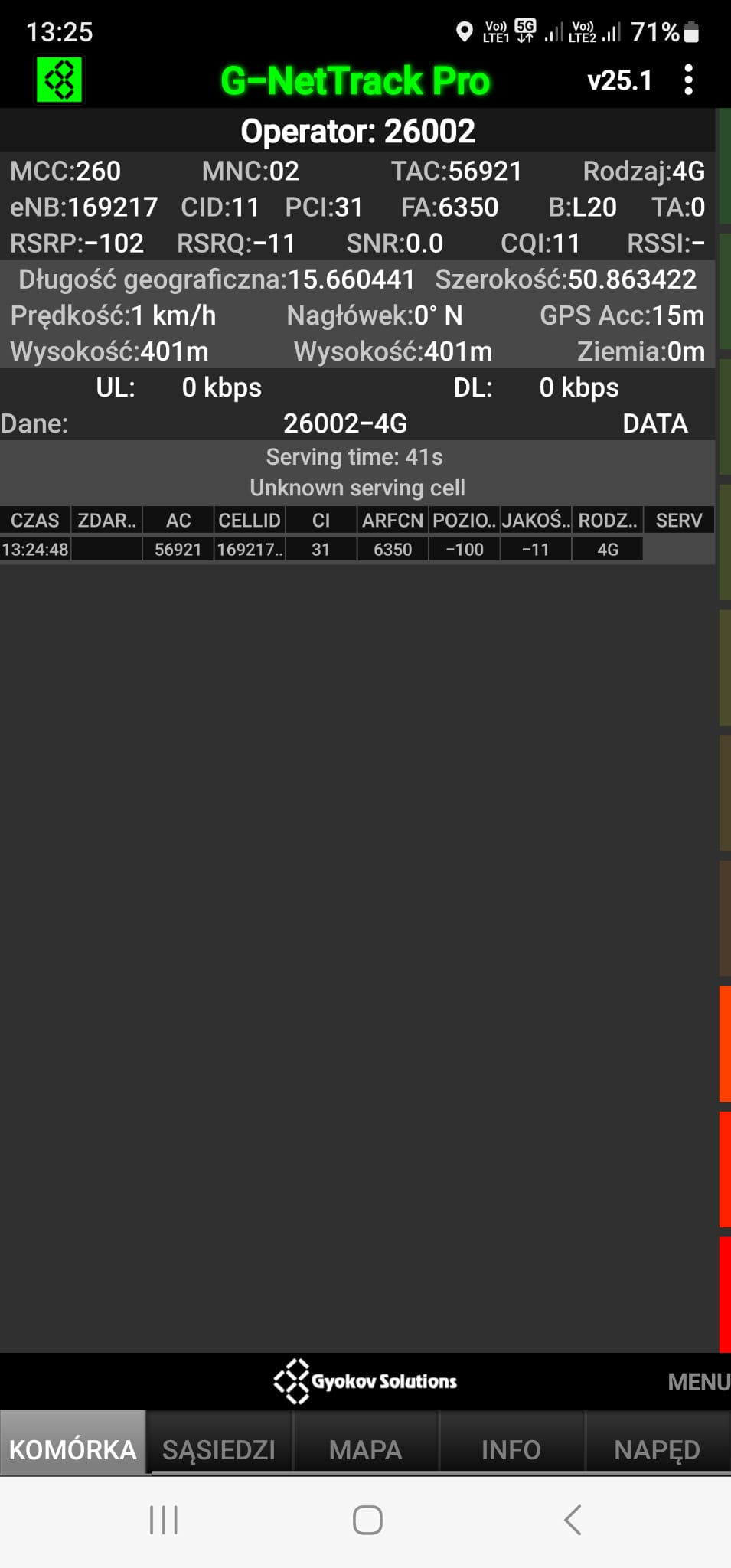Switch to the SĄSIEDZI tab
This screenshot has height=1568, width=731.
(x=219, y=1449)
